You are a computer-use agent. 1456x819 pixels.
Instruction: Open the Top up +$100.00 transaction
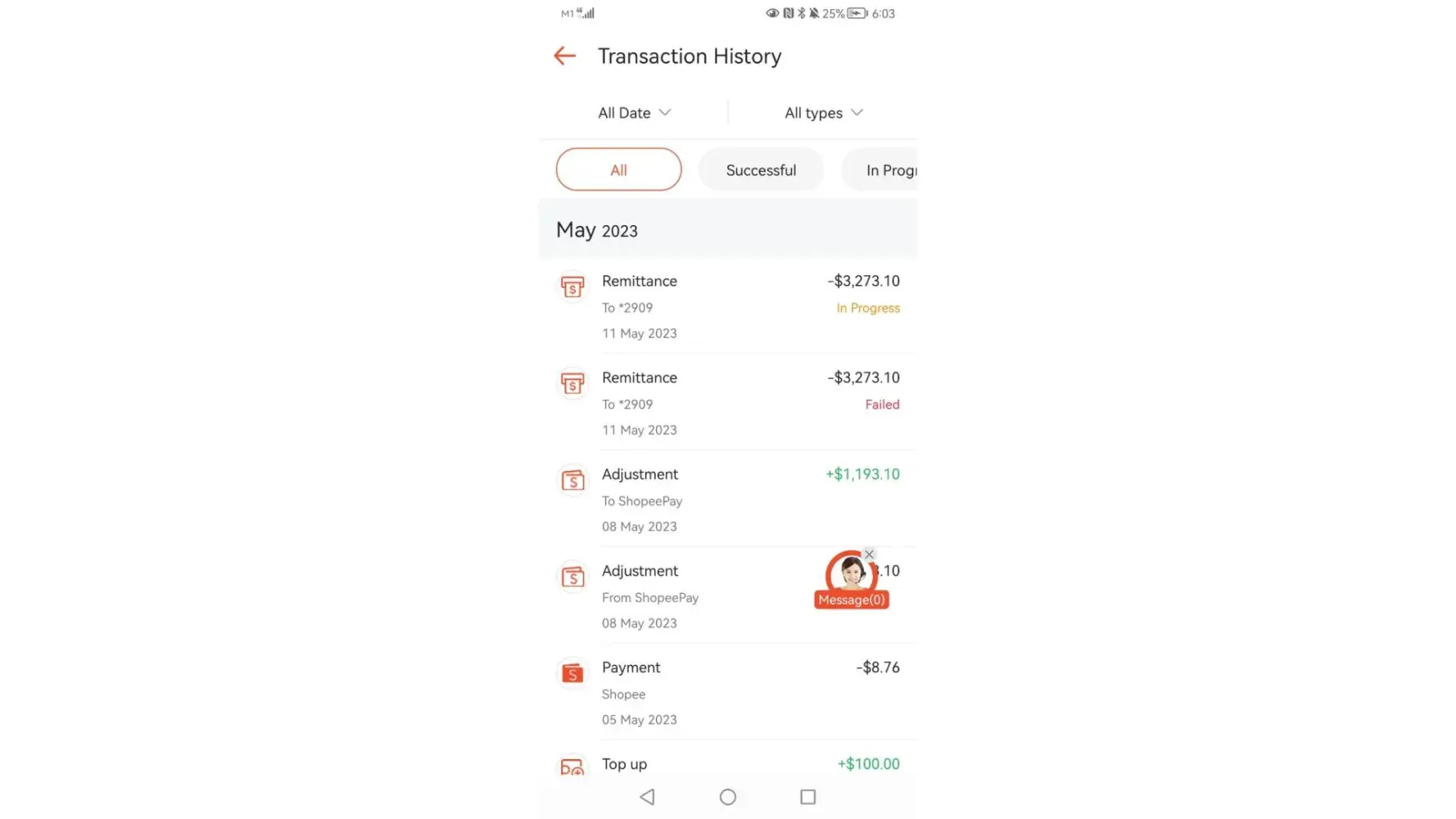(x=727, y=764)
